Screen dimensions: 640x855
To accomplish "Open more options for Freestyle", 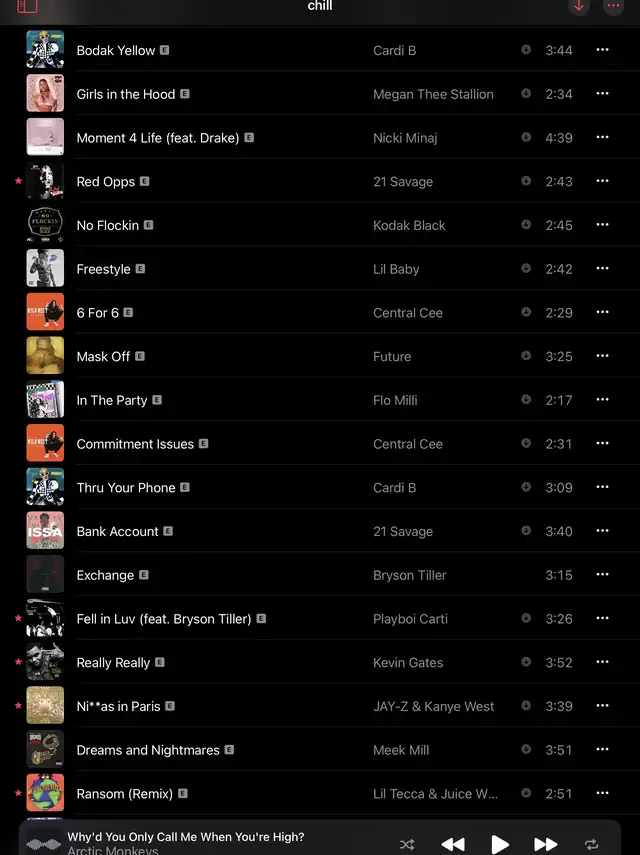I will (x=602, y=269).
